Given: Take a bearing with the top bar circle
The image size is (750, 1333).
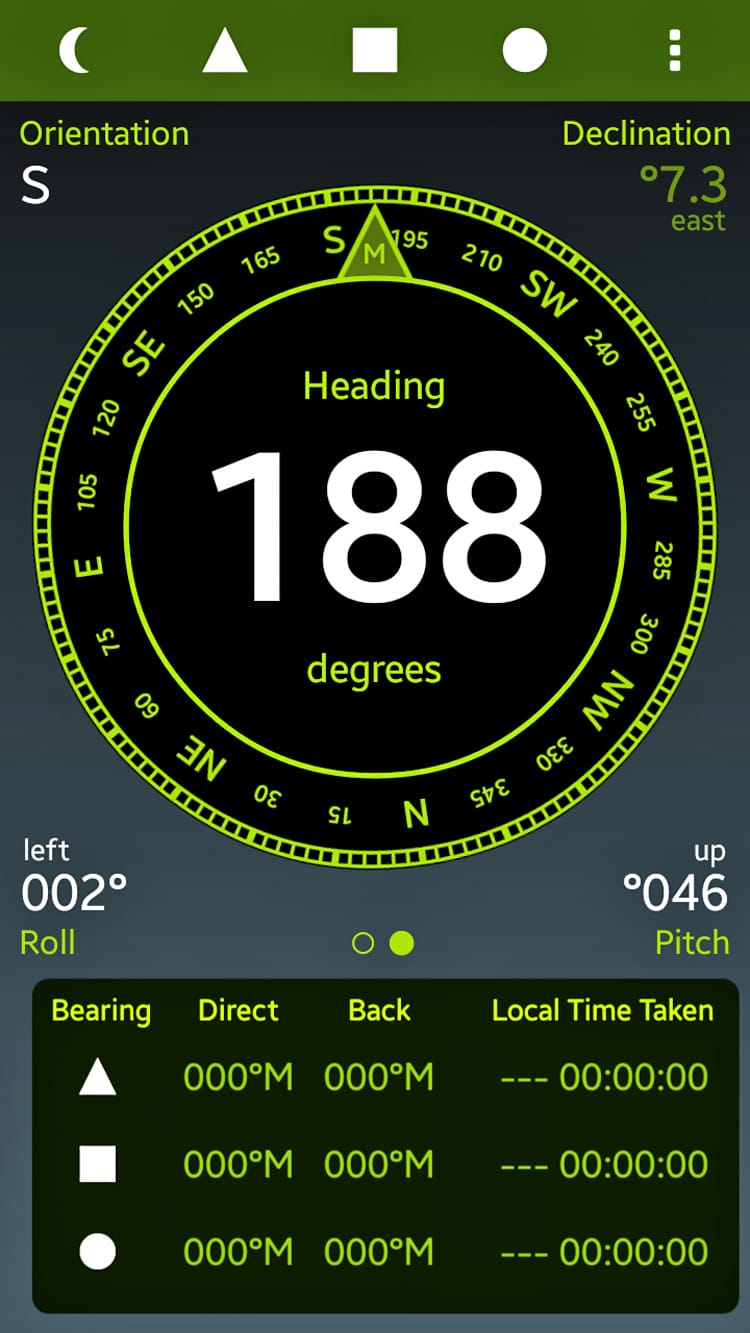Looking at the screenshot, I should 525,50.
